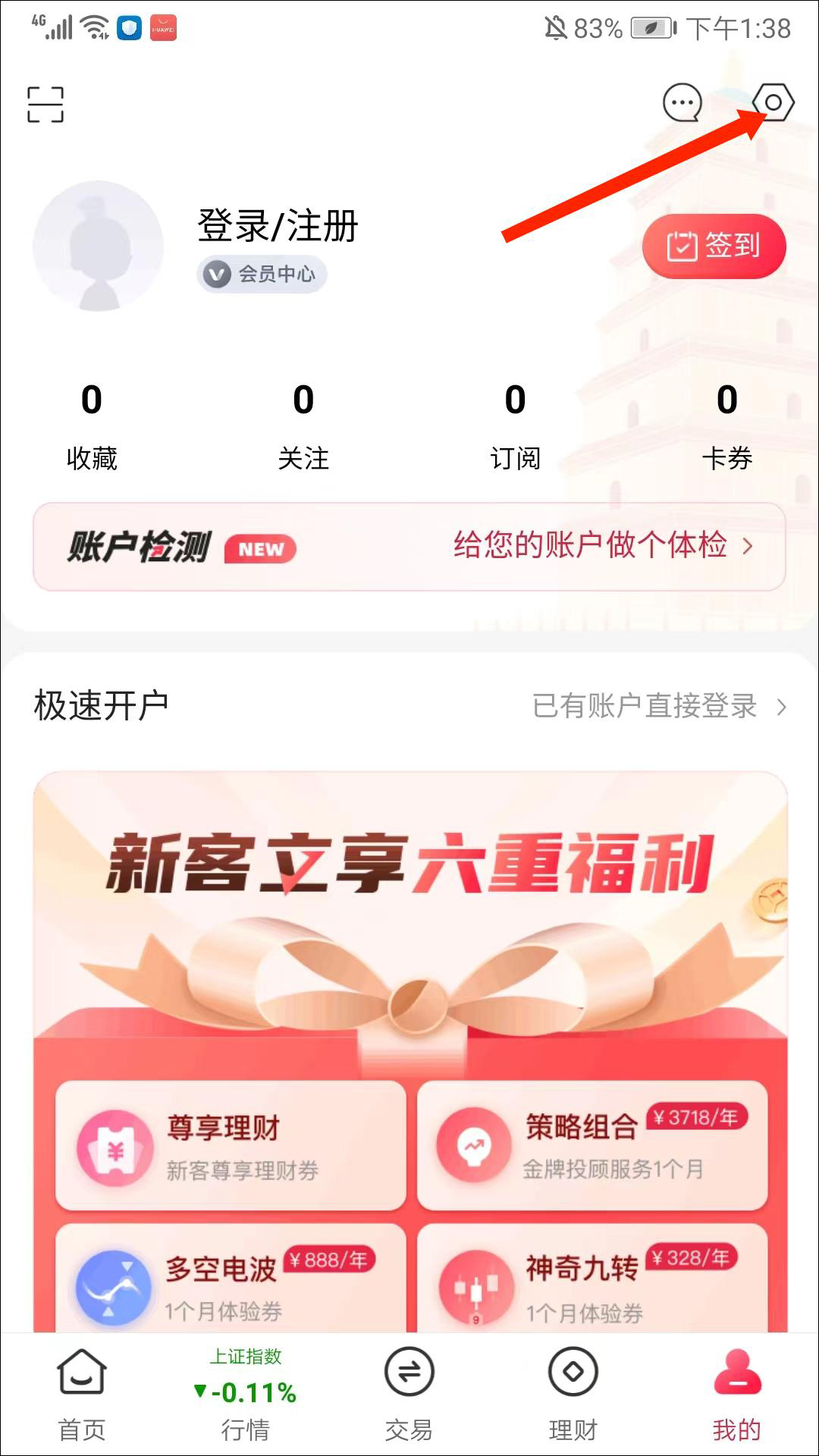Viewport: 819px width, 1456px height.
Task: Open the settings gear icon
Action: pyautogui.click(x=773, y=103)
